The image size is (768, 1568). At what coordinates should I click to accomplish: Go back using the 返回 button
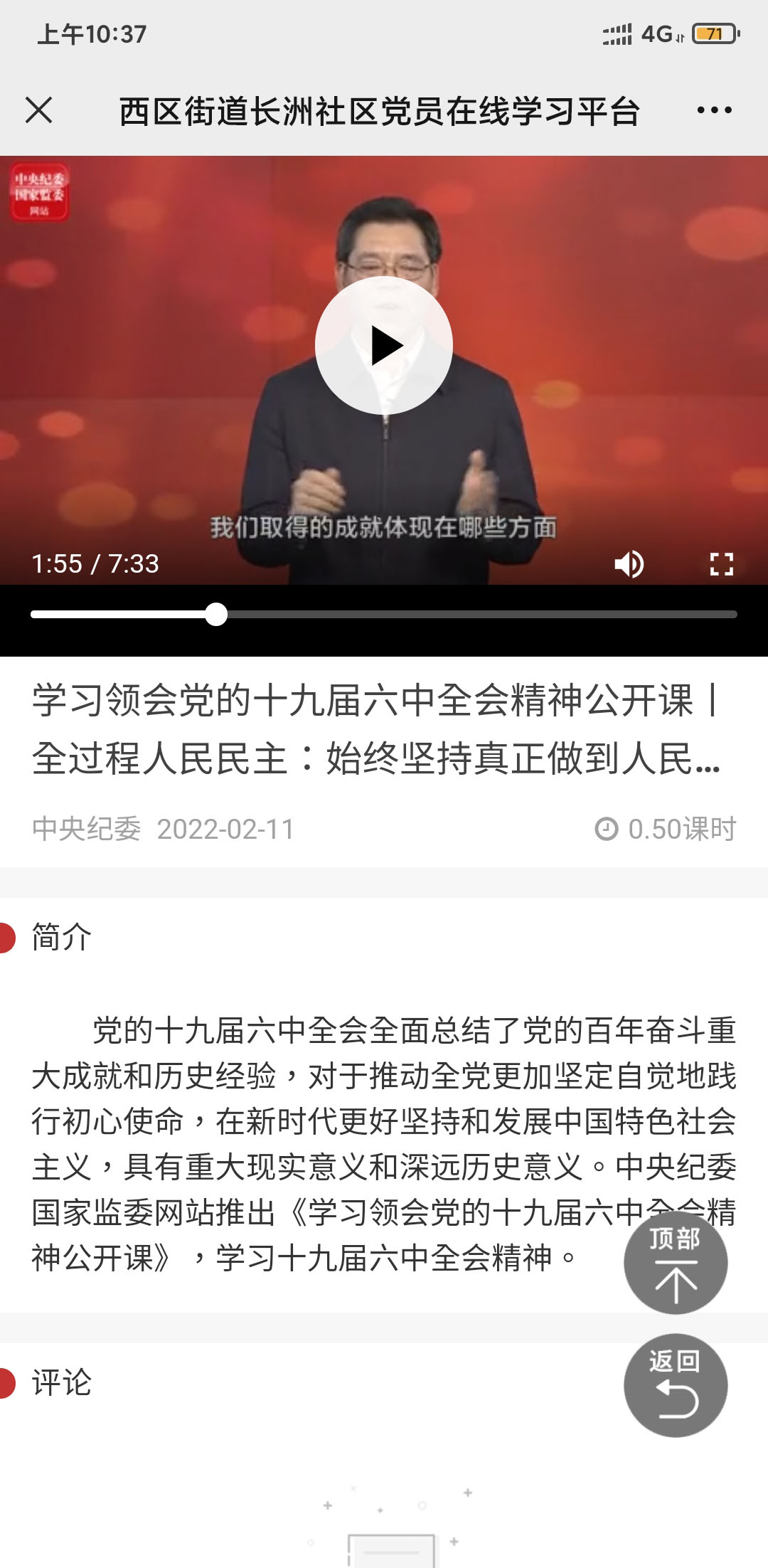point(675,1385)
